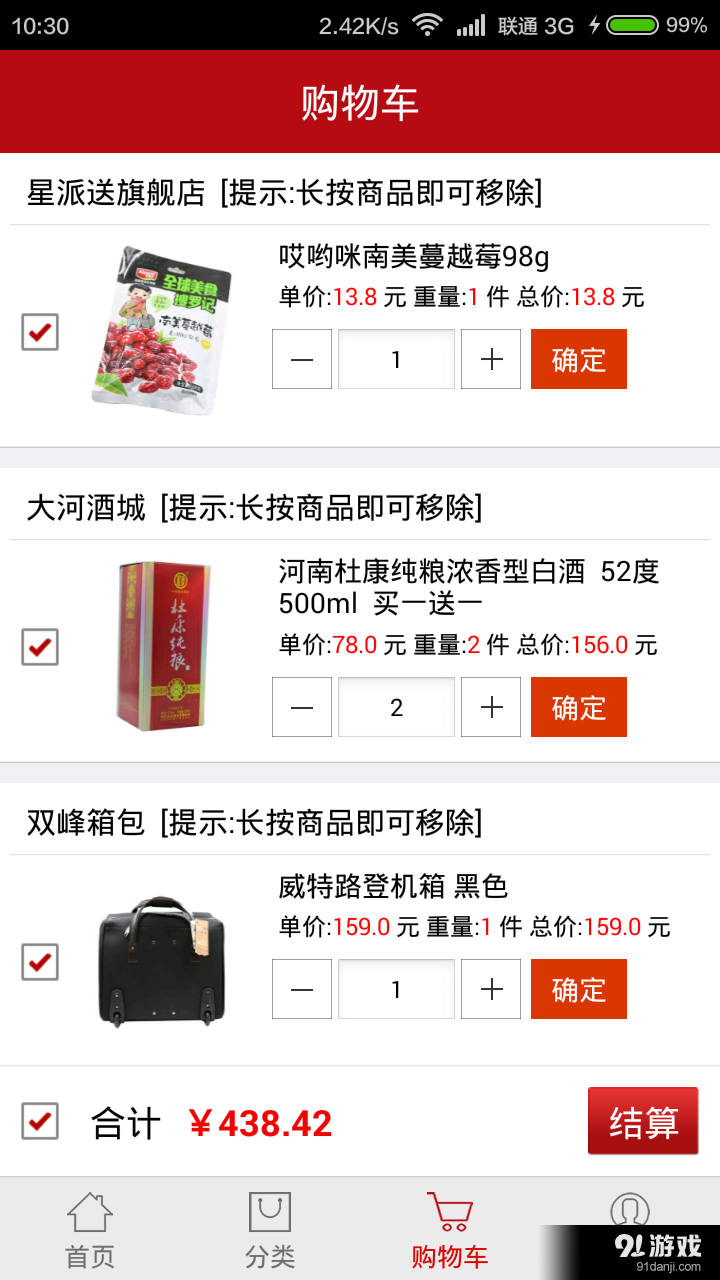The height and width of the screenshot is (1280, 720).
Task: Edit the quantity field for 杜康白酒
Action: (x=396, y=707)
